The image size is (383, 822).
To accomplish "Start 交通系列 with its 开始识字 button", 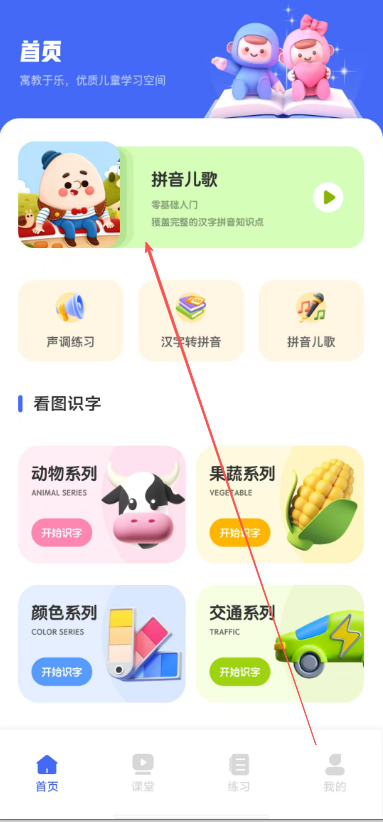I will click(240, 672).
